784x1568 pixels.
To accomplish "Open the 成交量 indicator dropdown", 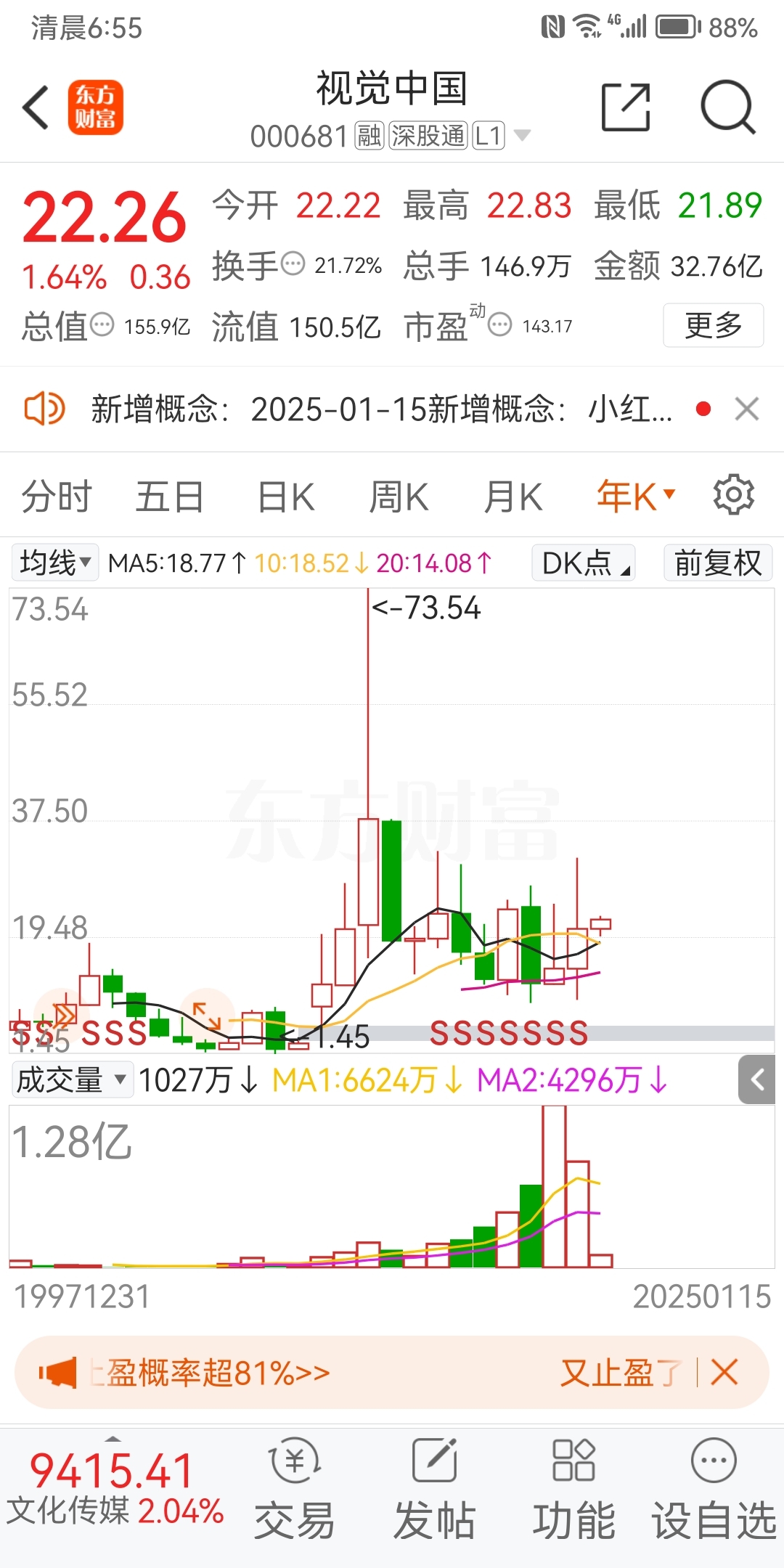I will click(70, 1081).
